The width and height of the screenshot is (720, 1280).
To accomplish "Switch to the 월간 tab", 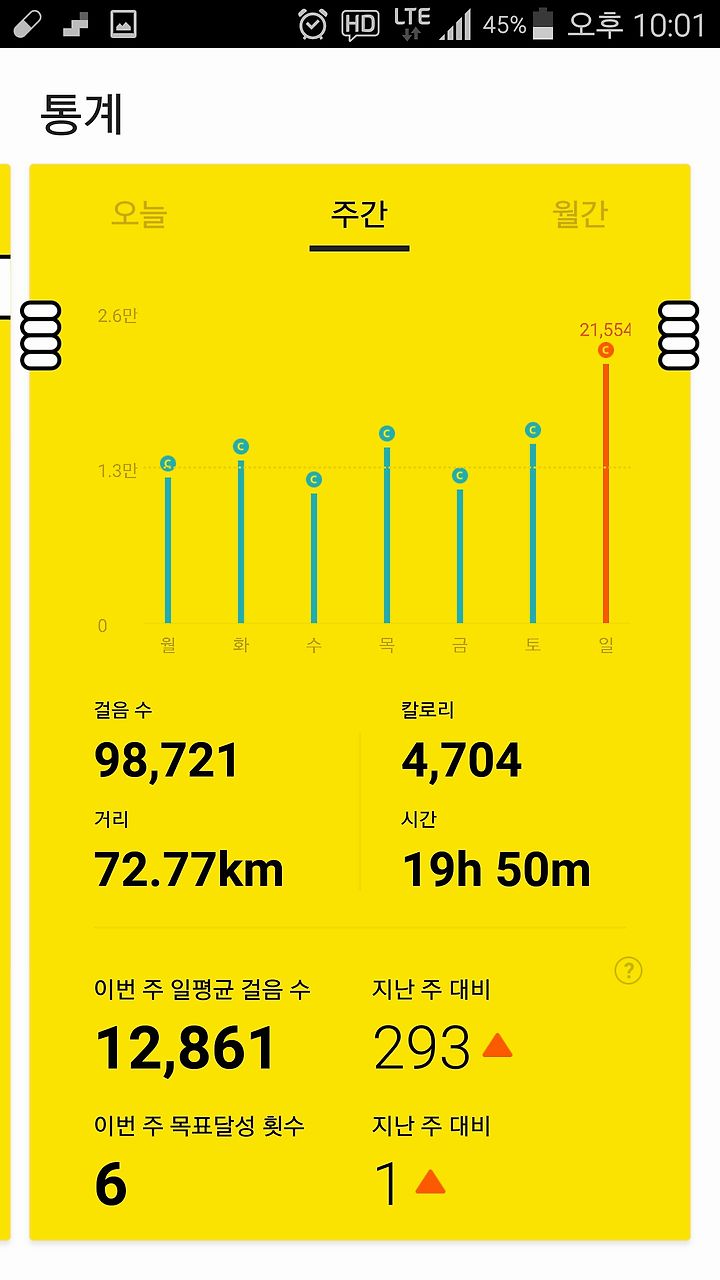I will click(580, 214).
